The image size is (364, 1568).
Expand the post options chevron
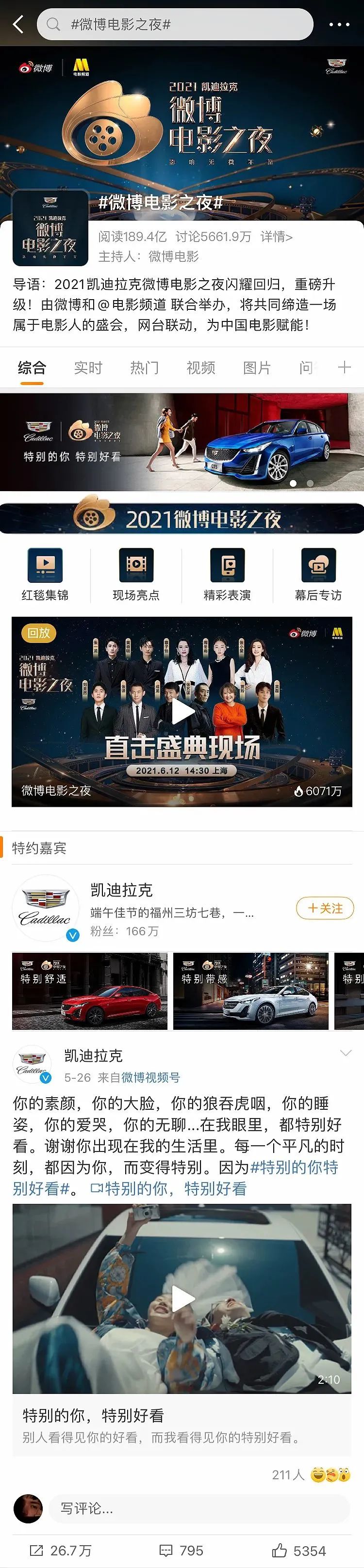pos(345,1053)
